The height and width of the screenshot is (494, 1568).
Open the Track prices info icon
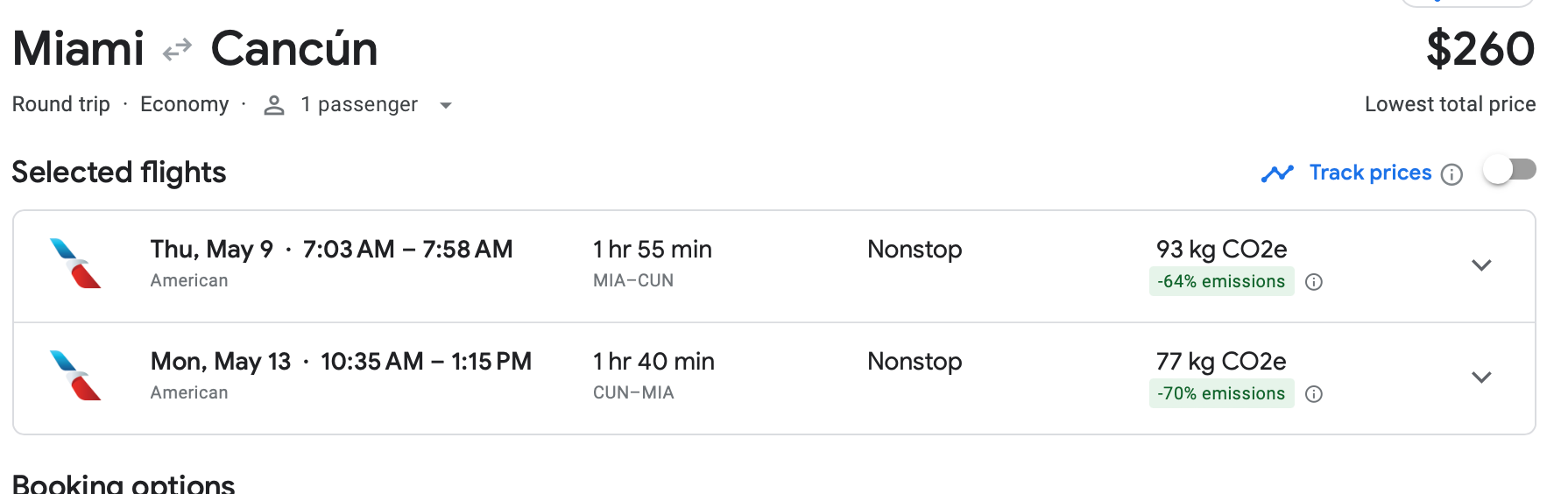[1451, 174]
